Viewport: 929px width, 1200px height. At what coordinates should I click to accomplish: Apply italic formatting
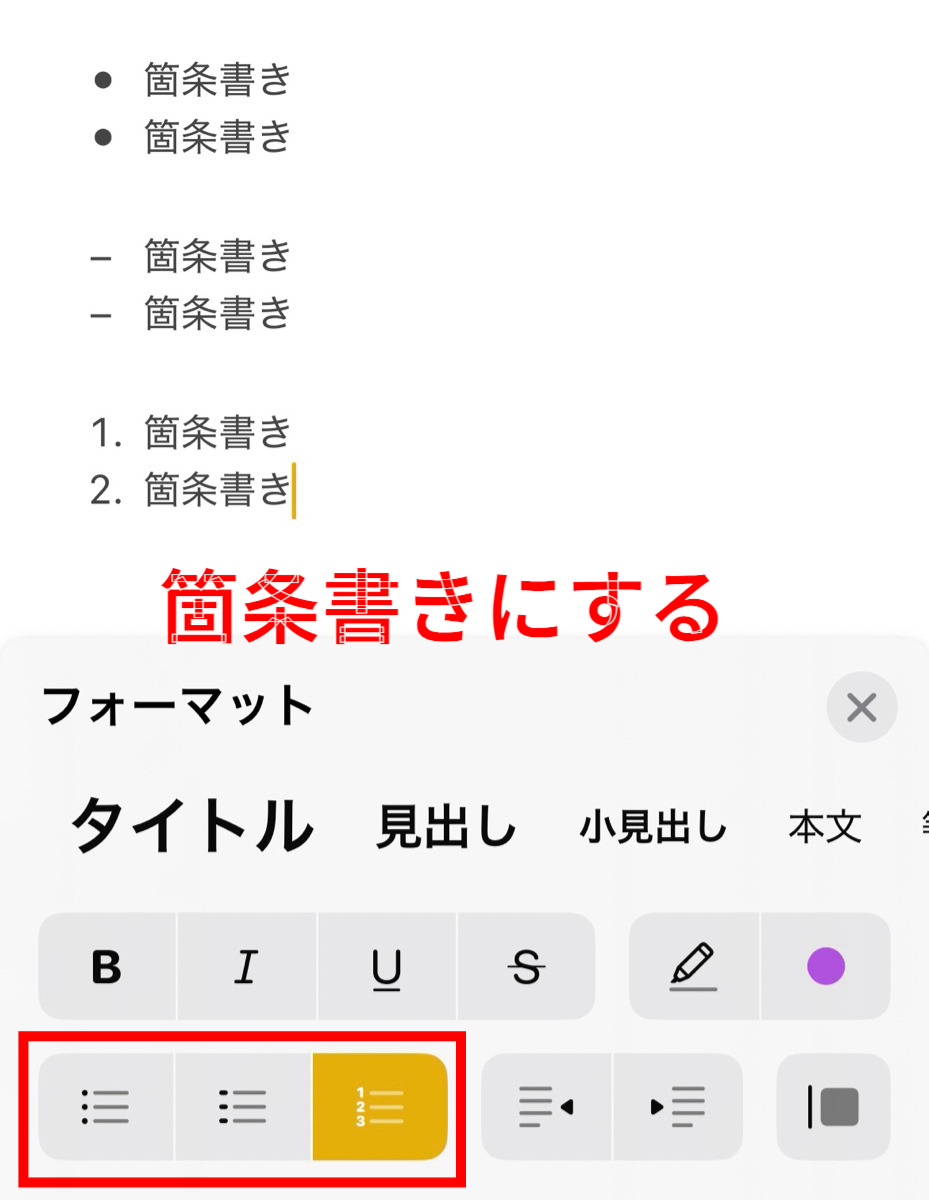[x=246, y=966]
